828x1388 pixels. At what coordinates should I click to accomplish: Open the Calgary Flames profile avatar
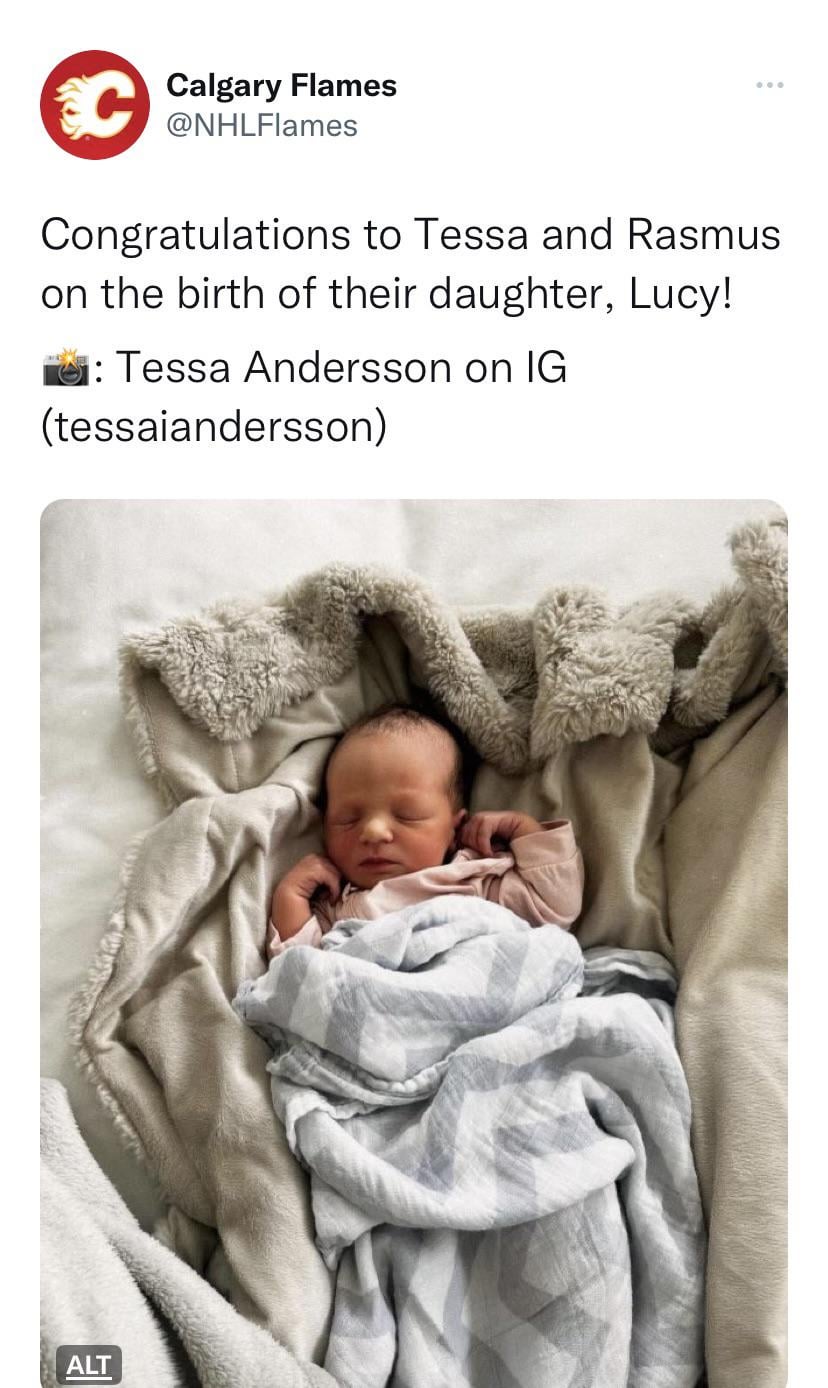(95, 105)
